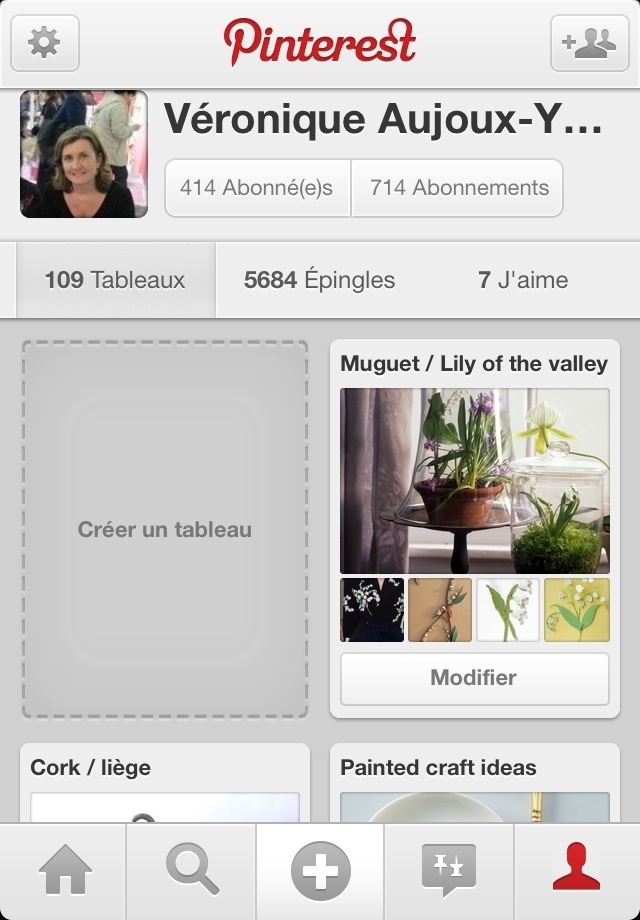Viewport: 640px width, 920px height.
Task: Go to the home feed tab
Action: 64,871
